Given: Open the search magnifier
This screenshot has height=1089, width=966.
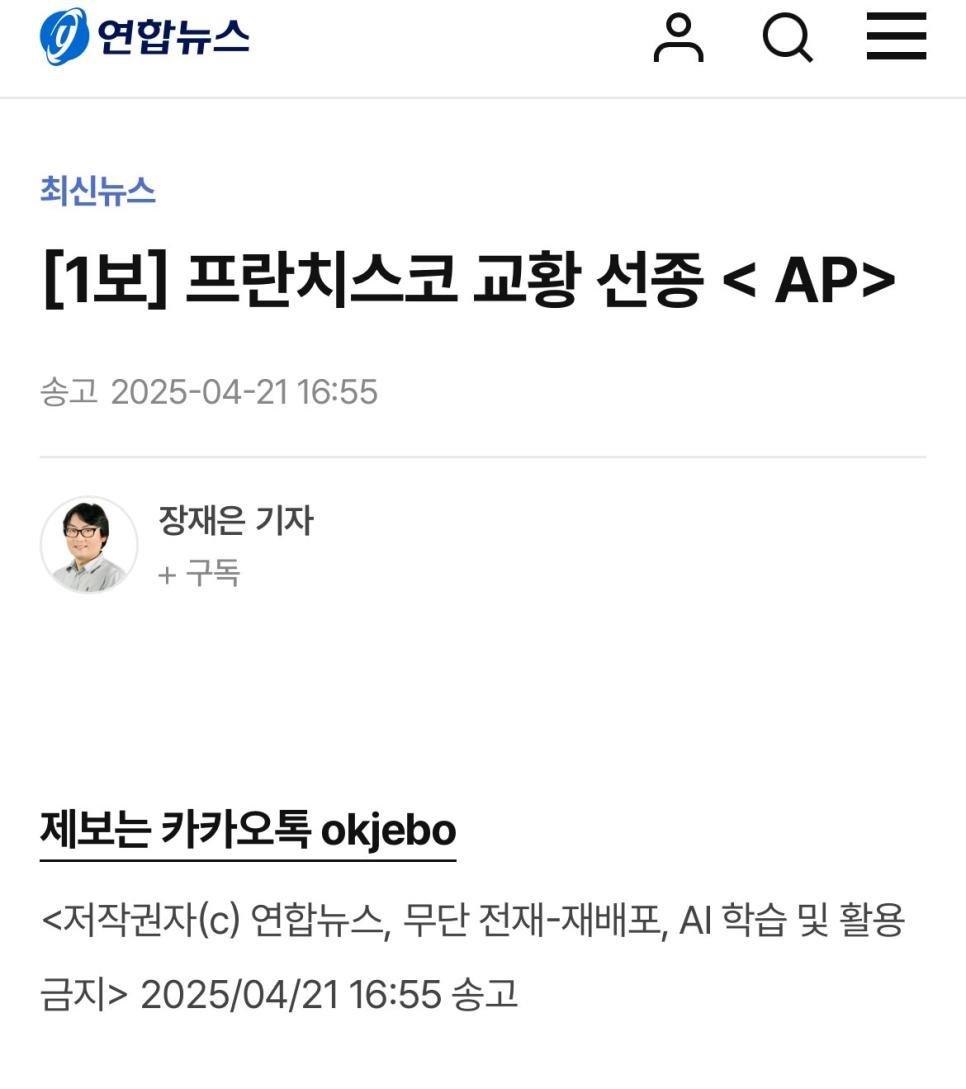Looking at the screenshot, I should (787, 39).
